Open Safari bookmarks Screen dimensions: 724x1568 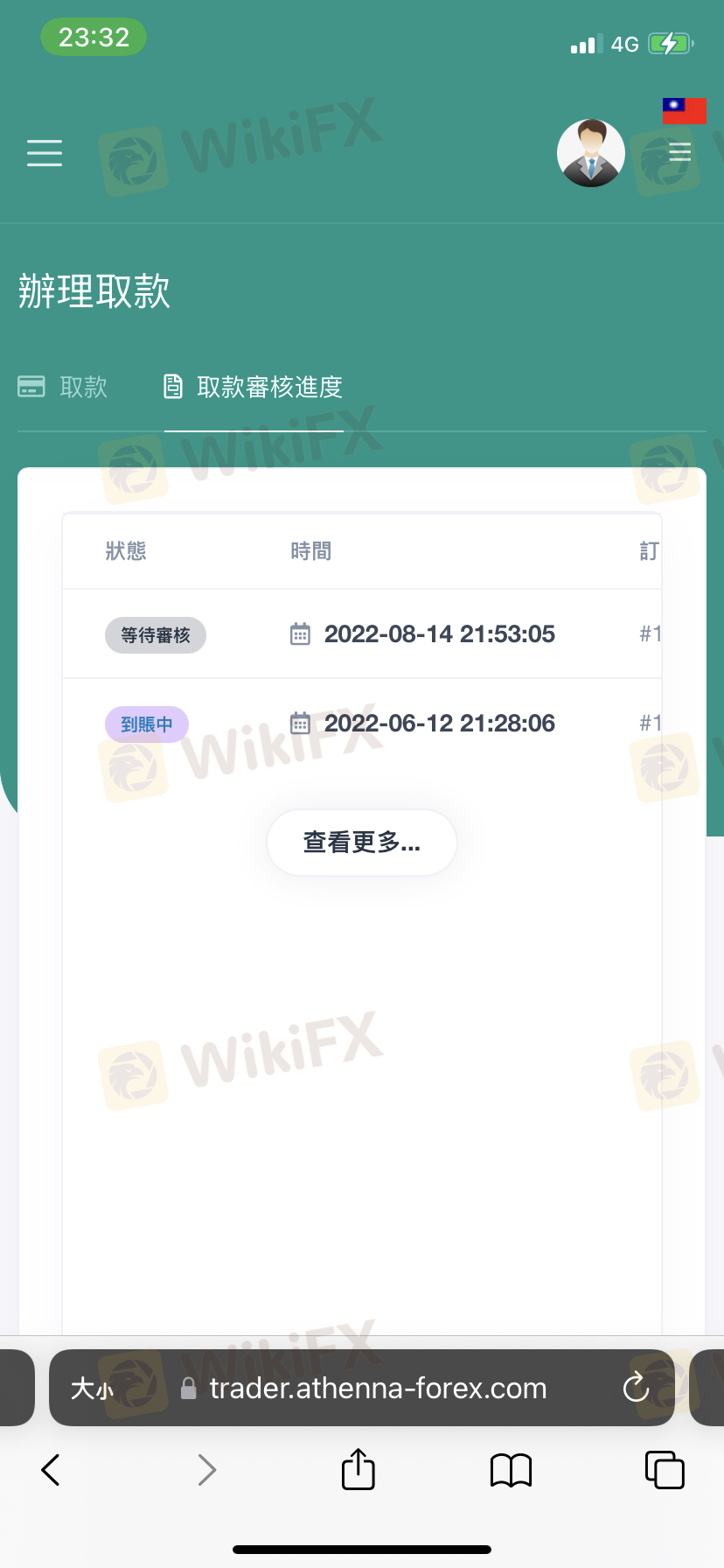[511, 1470]
